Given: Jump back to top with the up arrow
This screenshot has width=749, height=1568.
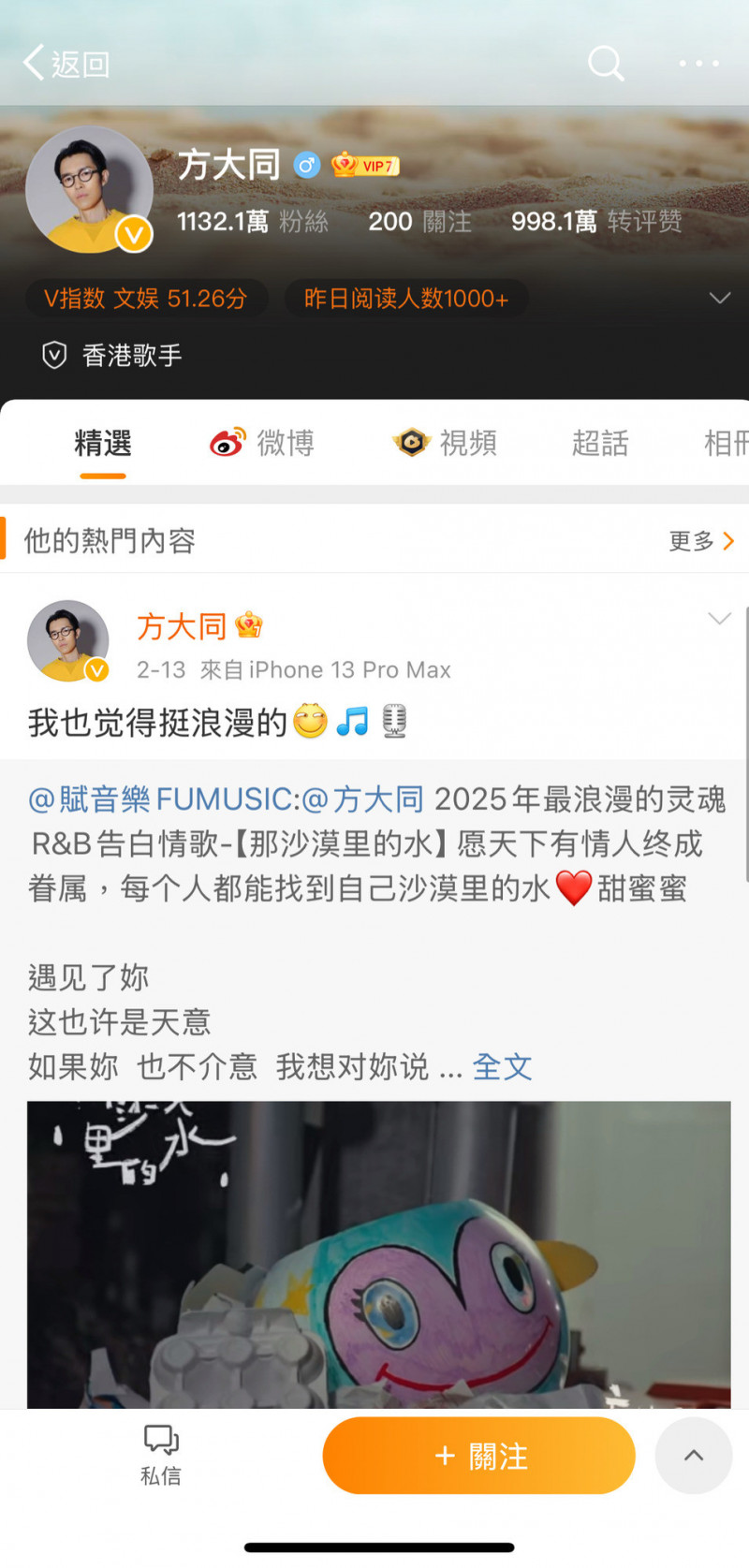Looking at the screenshot, I should (x=694, y=1456).
